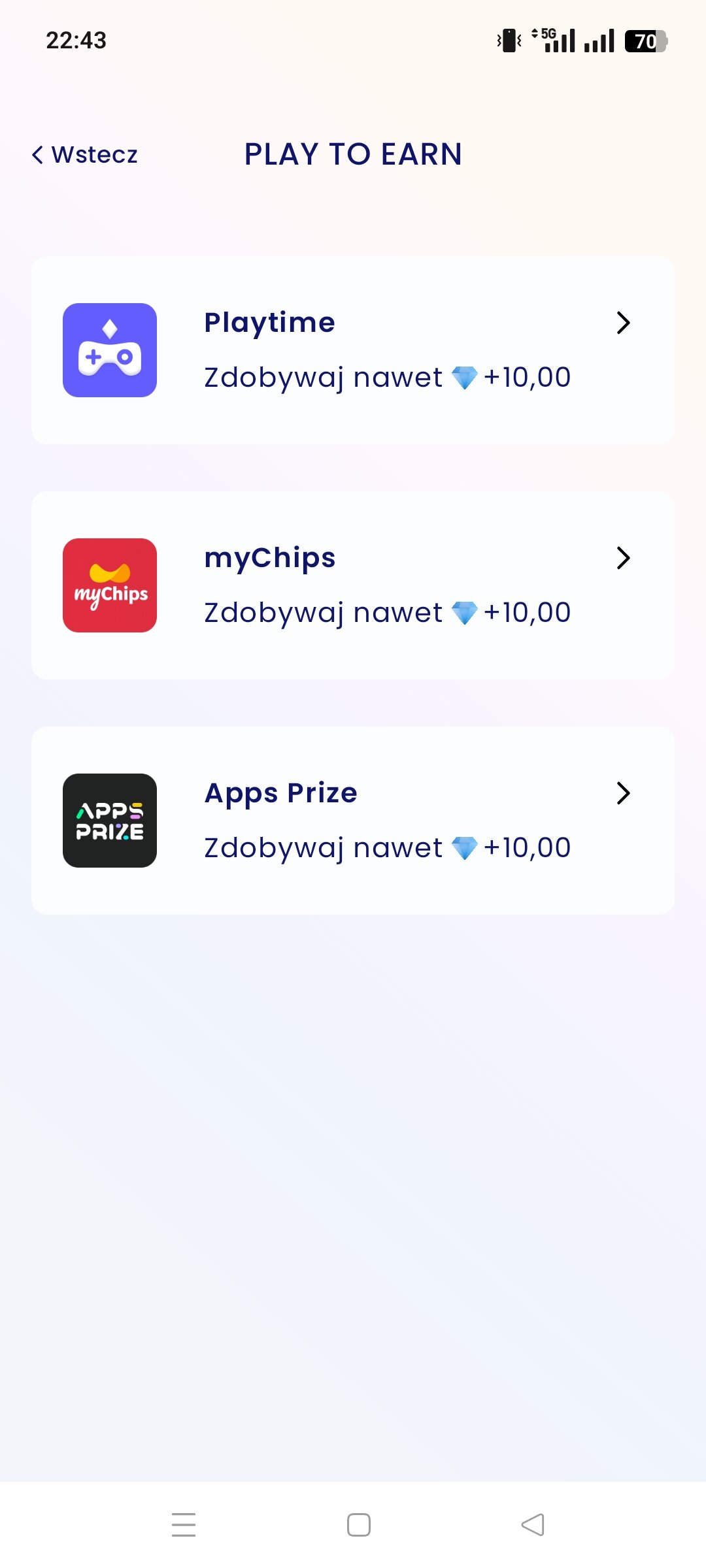Open the Apps Prize offer card
This screenshot has height=1568, width=706.
point(353,821)
